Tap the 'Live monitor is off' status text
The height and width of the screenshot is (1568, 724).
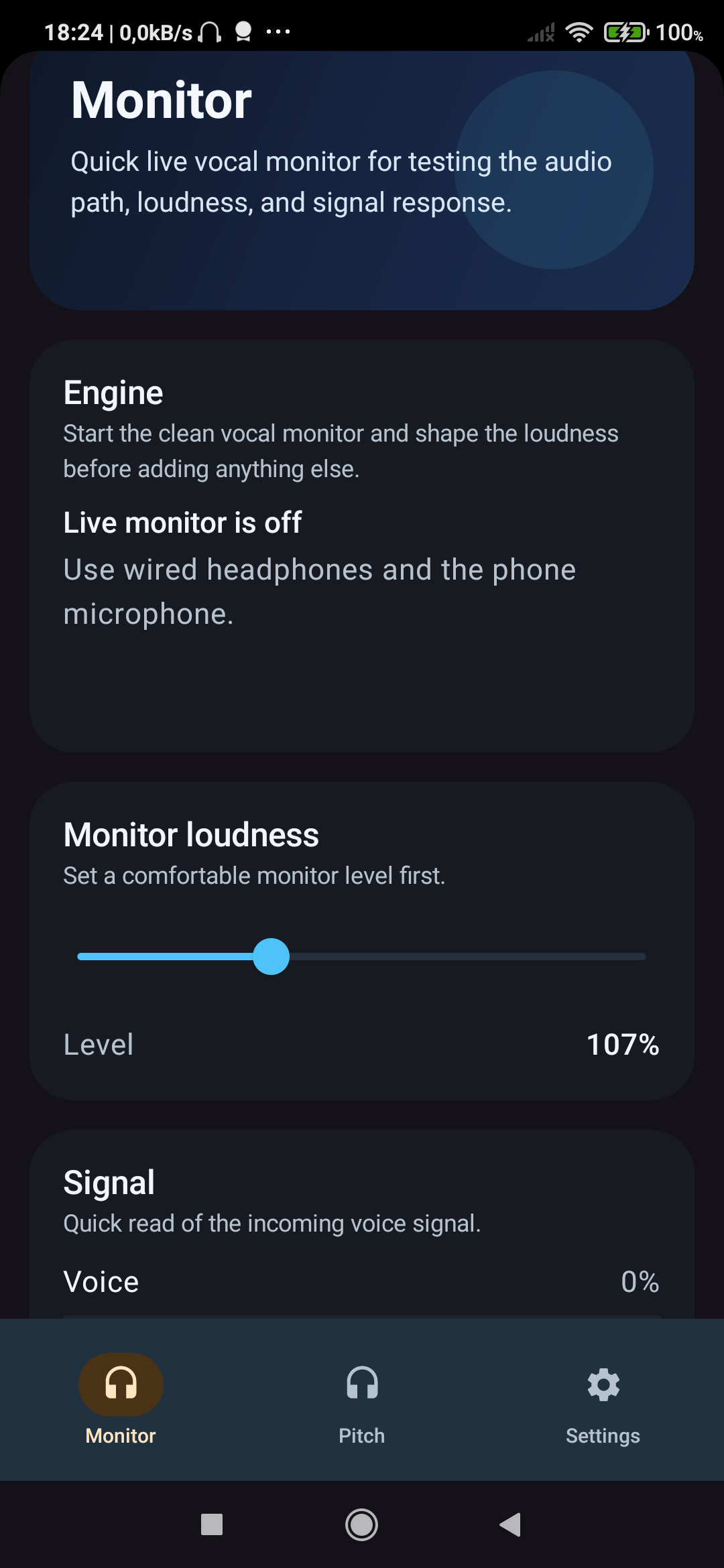tap(182, 522)
